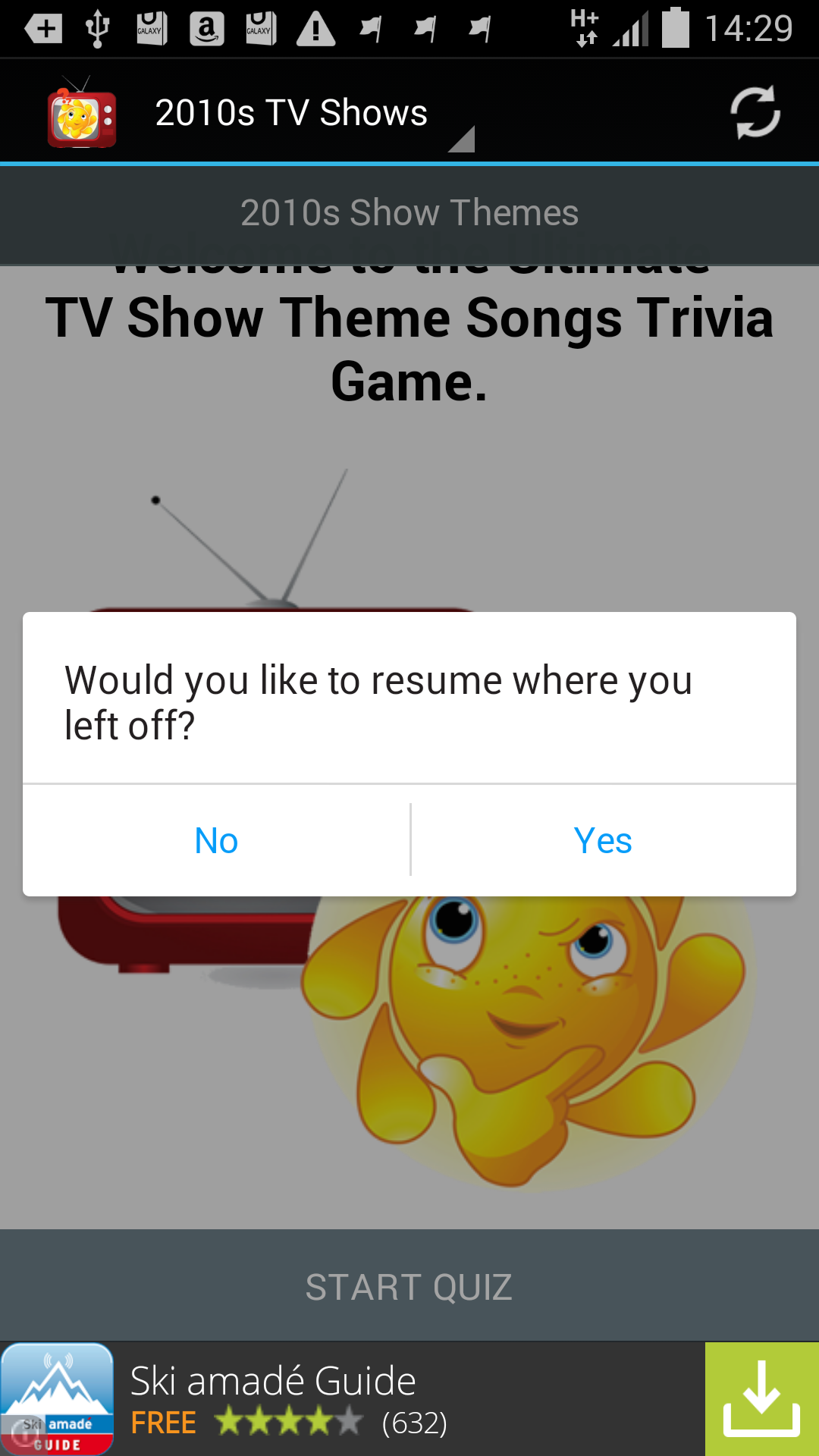Viewport: 819px width, 1456px height.
Task: Tap the battery indicator icon
Action: coord(675,27)
